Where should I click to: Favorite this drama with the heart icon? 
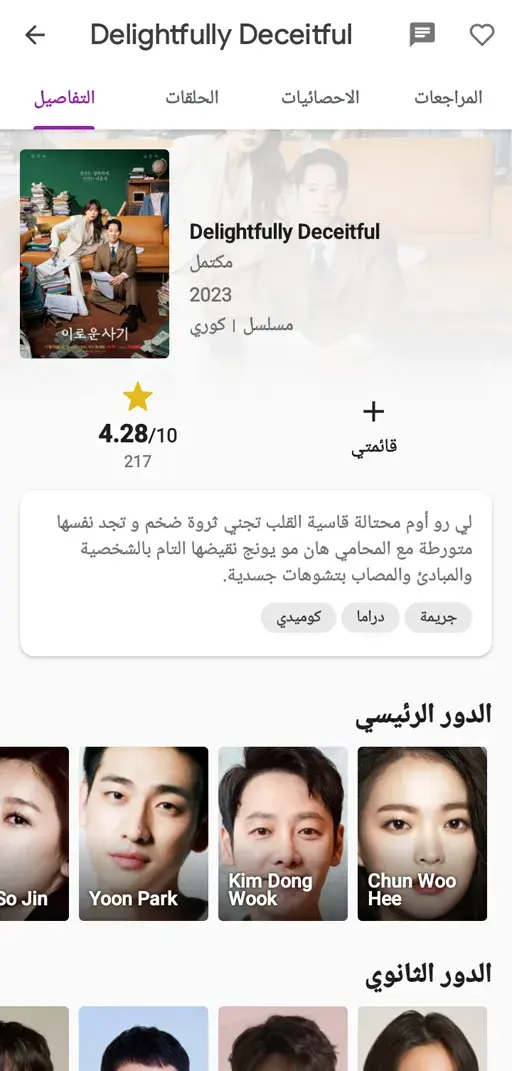(482, 35)
